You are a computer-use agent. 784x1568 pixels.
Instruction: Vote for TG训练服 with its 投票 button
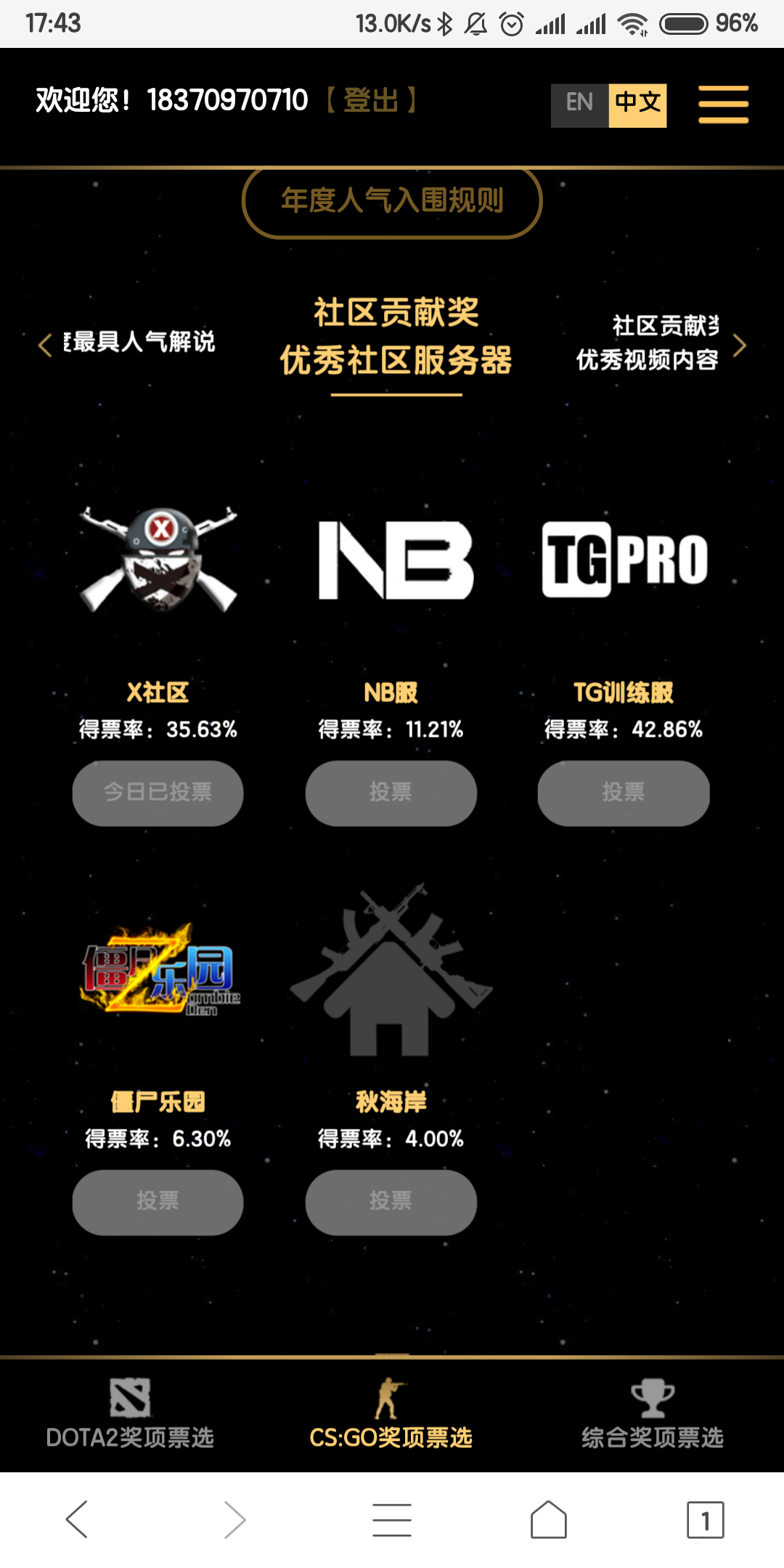tap(623, 793)
